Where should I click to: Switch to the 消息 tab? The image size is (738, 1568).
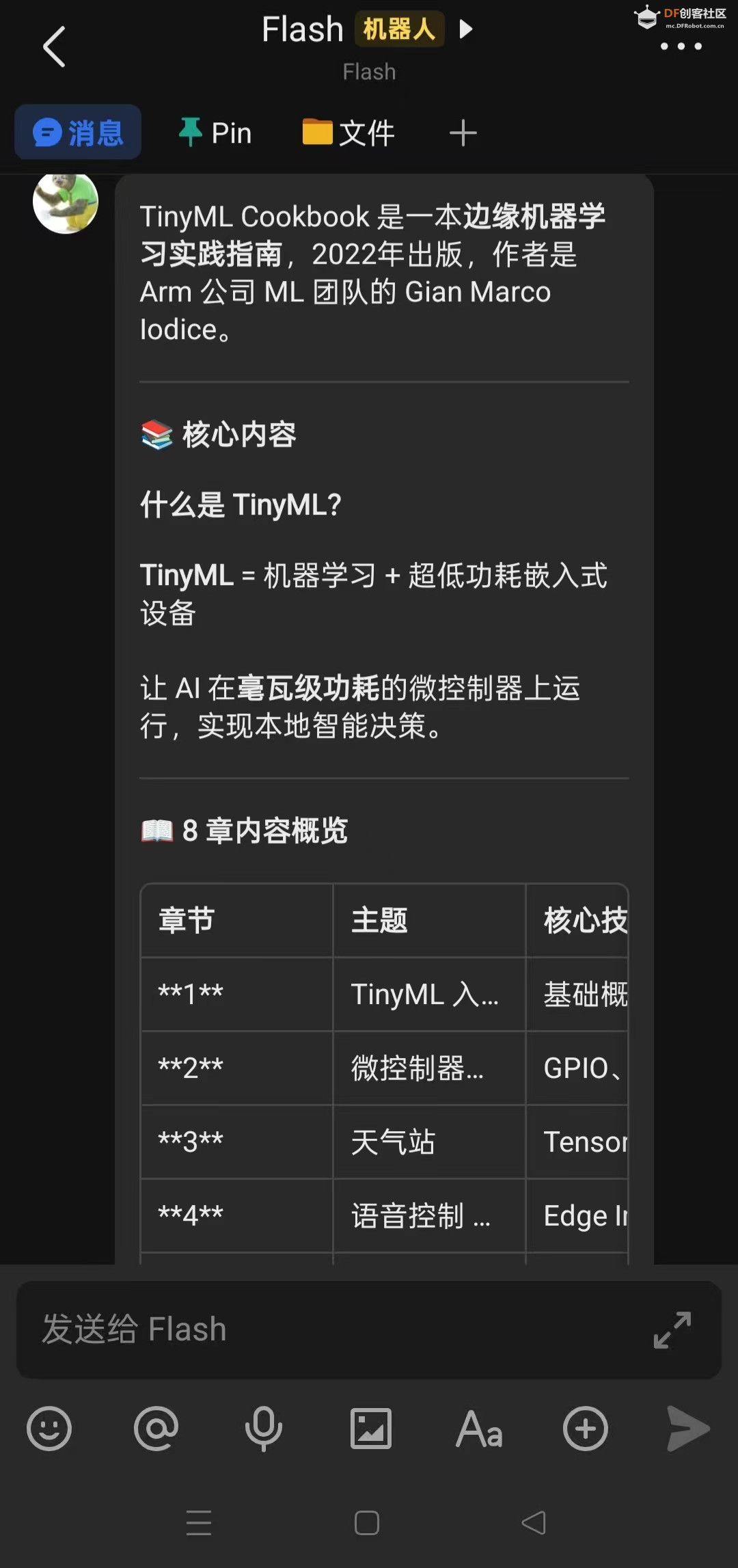click(77, 132)
